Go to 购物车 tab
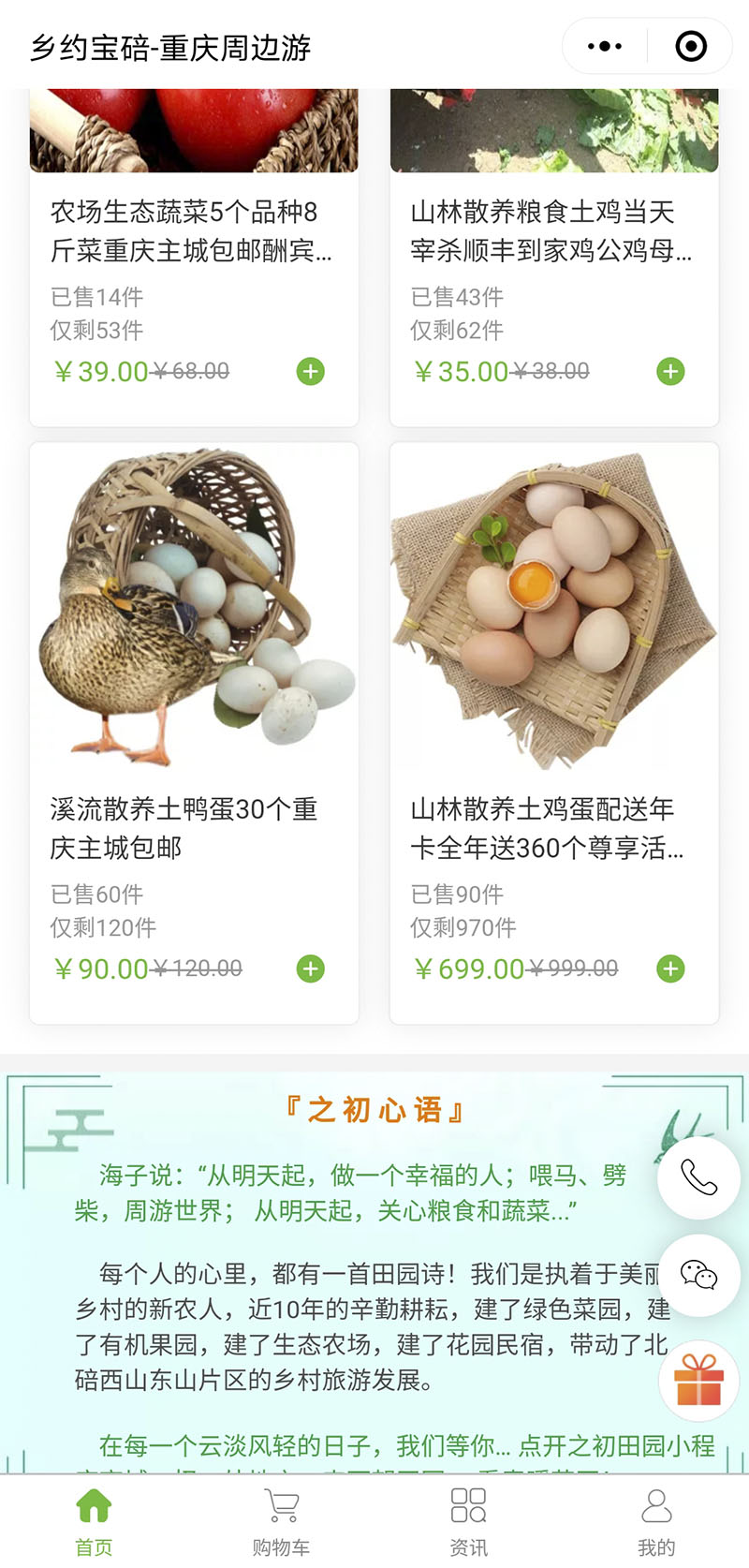The image size is (749, 1568). click(281, 1521)
